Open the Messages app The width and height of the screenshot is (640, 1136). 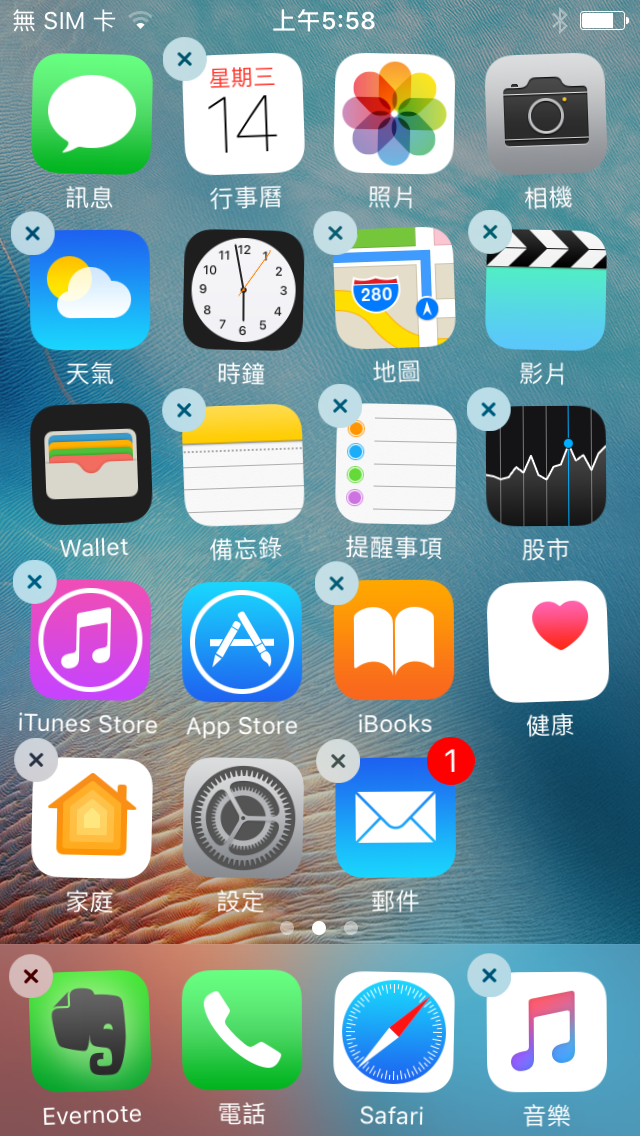point(91,113)
